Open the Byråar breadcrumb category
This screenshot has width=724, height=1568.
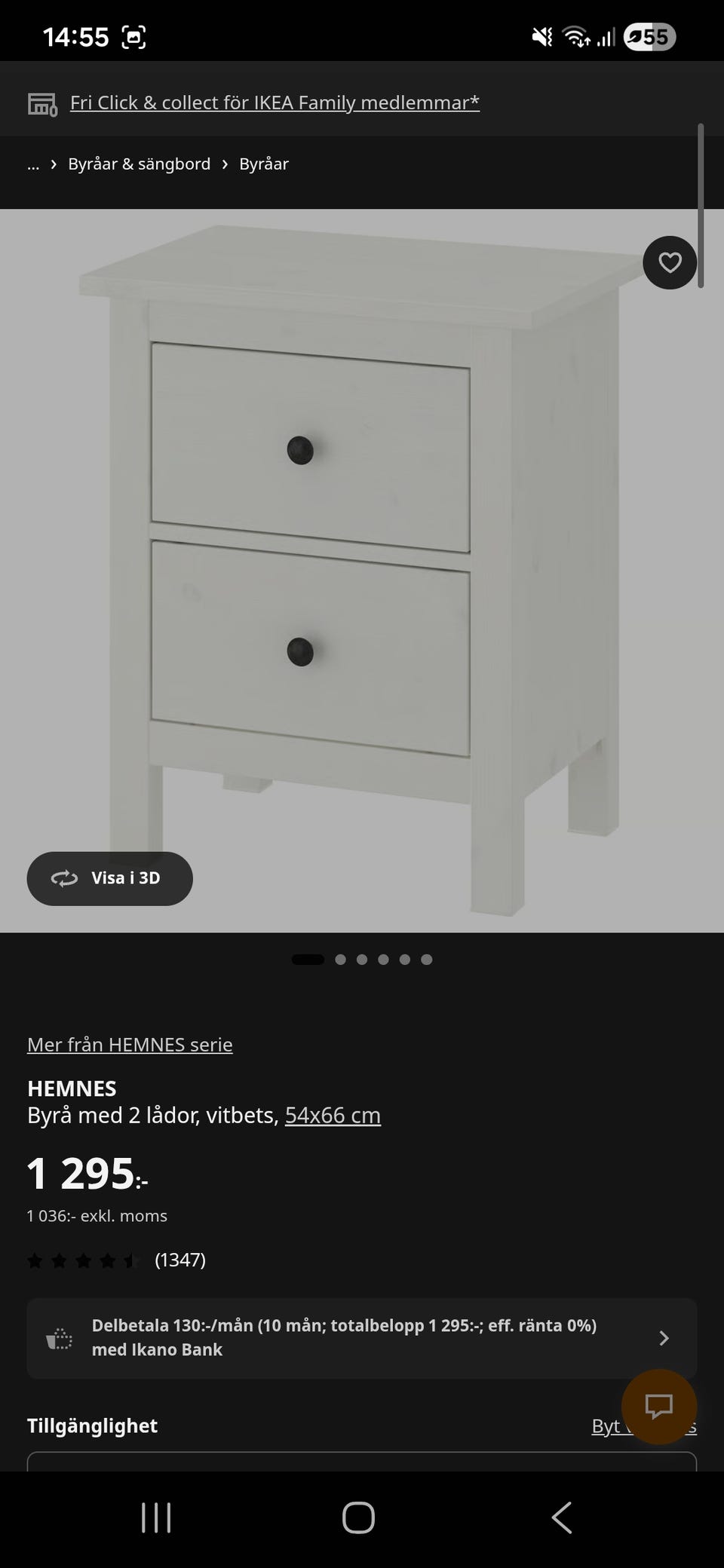click(x=264, y=164)
